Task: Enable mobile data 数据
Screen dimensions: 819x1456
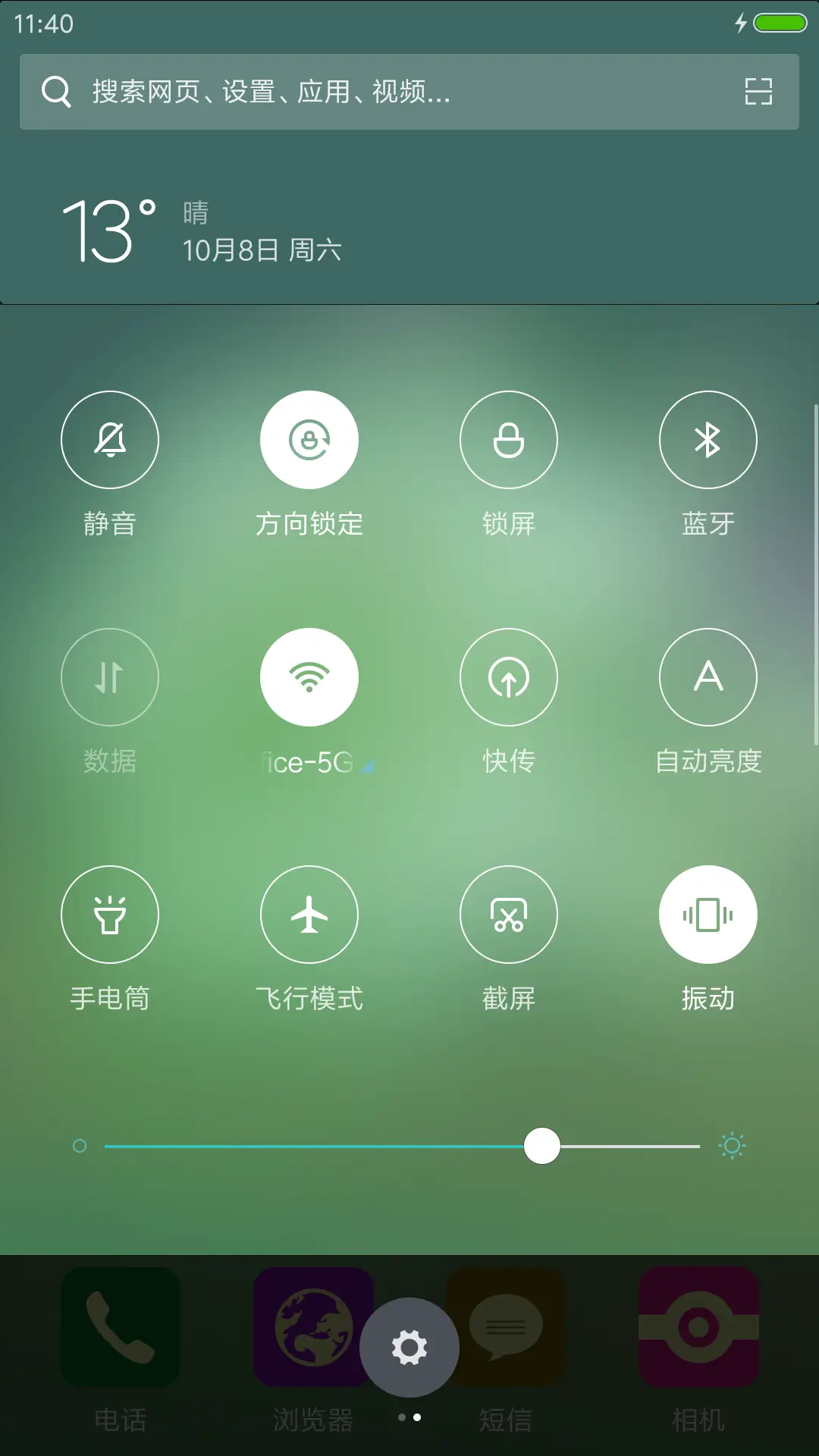Action: click(x=110, y=677)
